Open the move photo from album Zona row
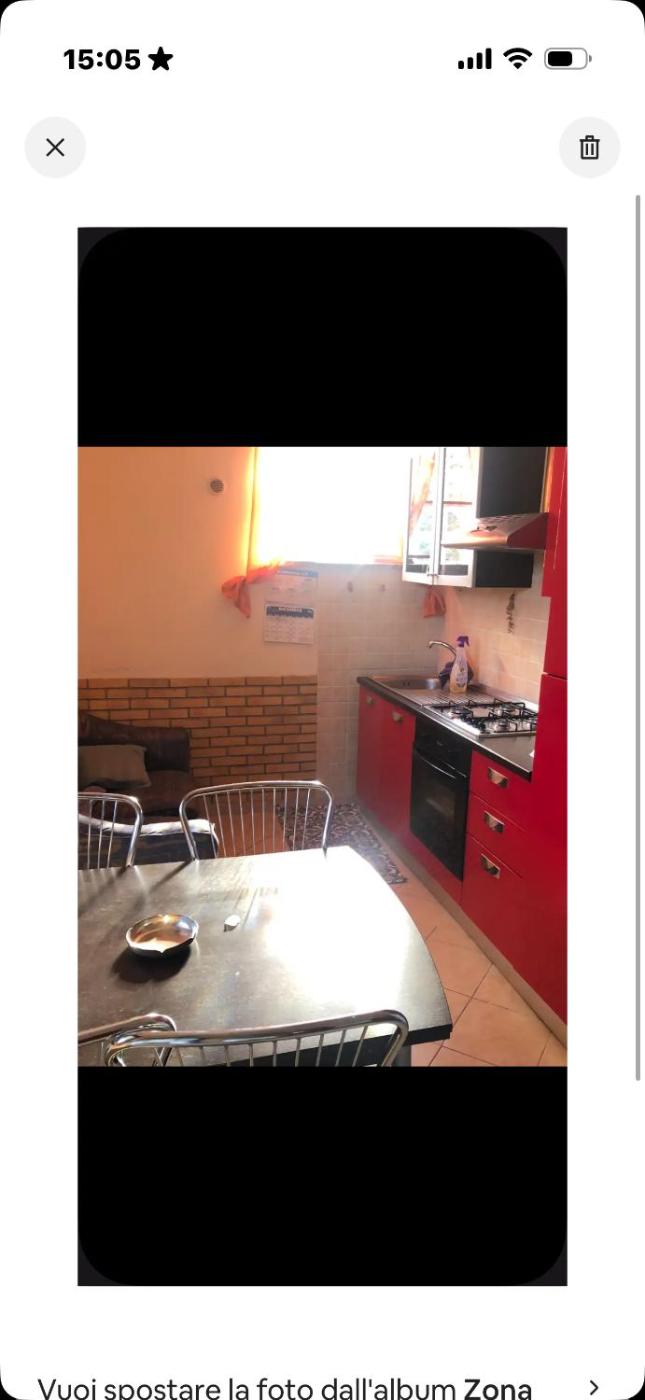 click(320, 1386)
